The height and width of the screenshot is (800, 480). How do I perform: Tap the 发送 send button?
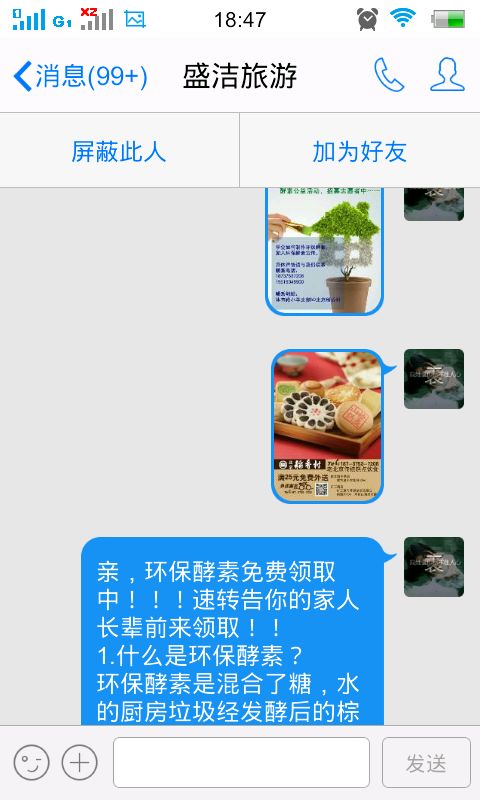tap(426, 762)
